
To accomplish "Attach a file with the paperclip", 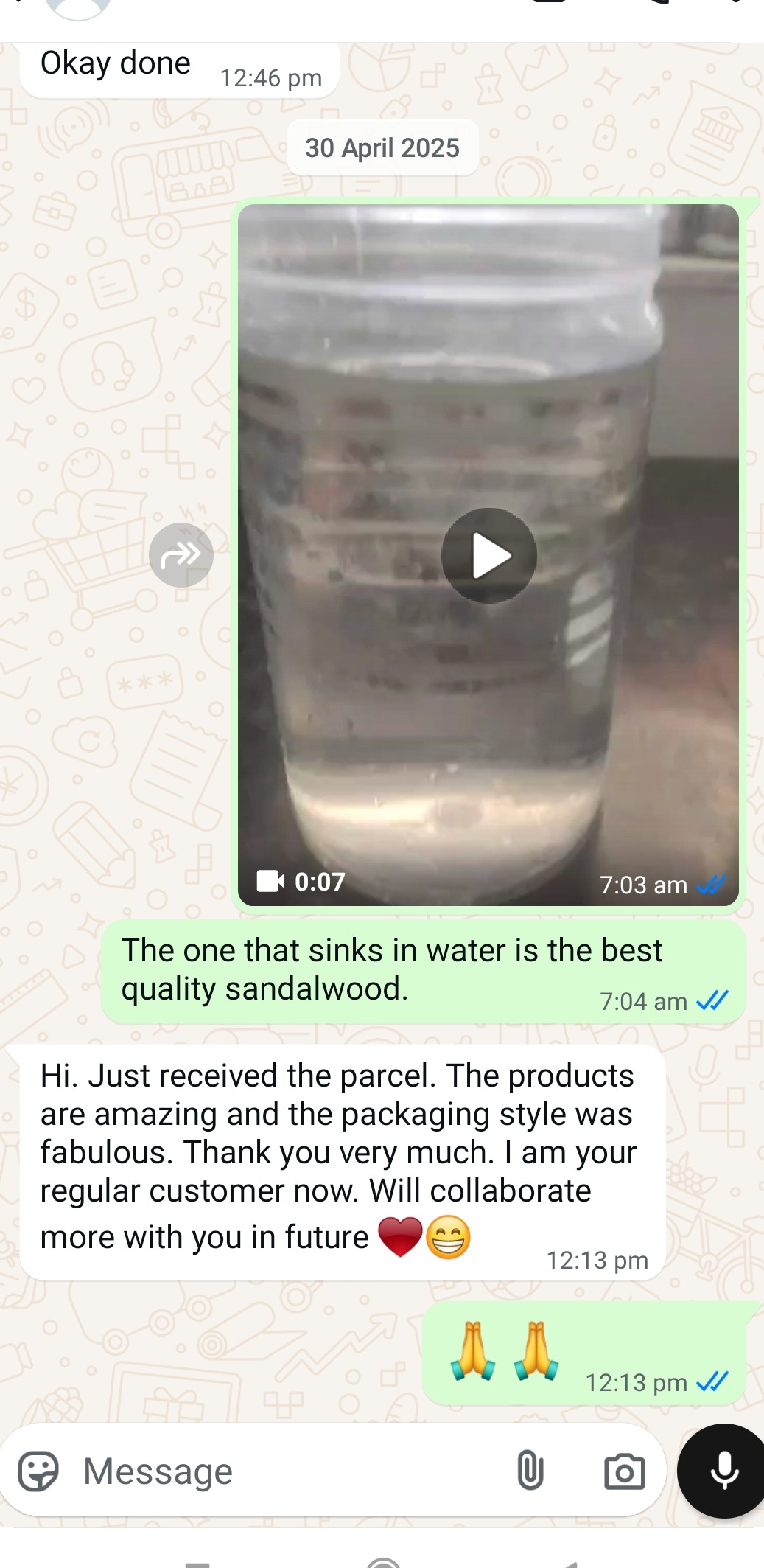I will [x=530, y=1470].
